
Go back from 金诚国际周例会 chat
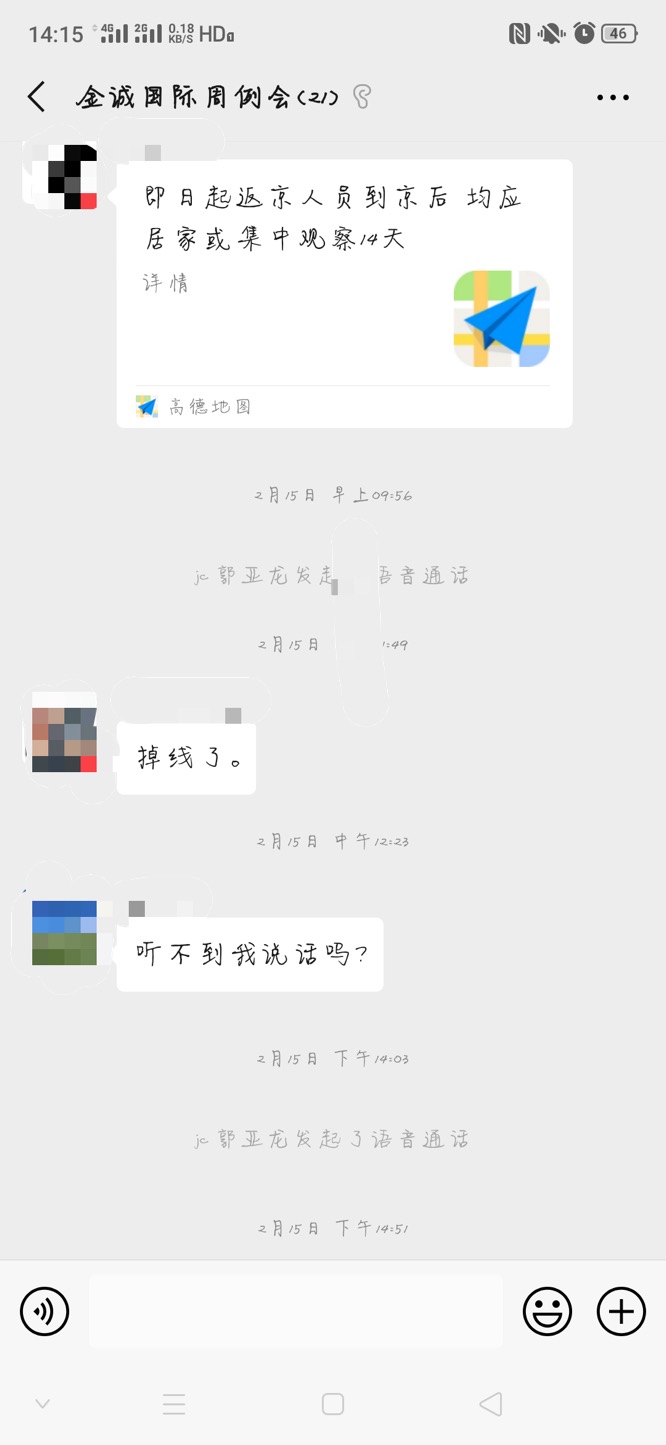(x=37, y=97)
